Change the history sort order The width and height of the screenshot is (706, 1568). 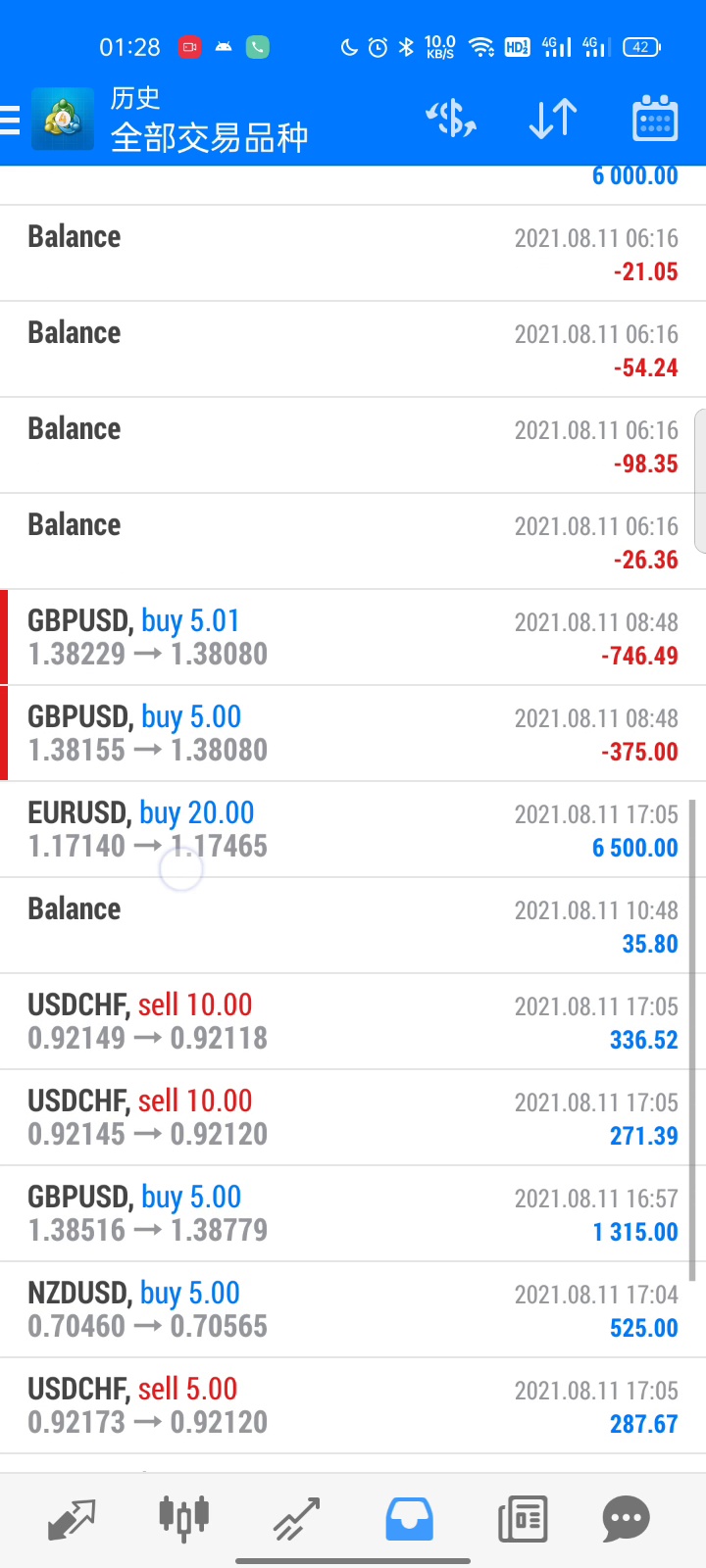click(x=553, y=120)
